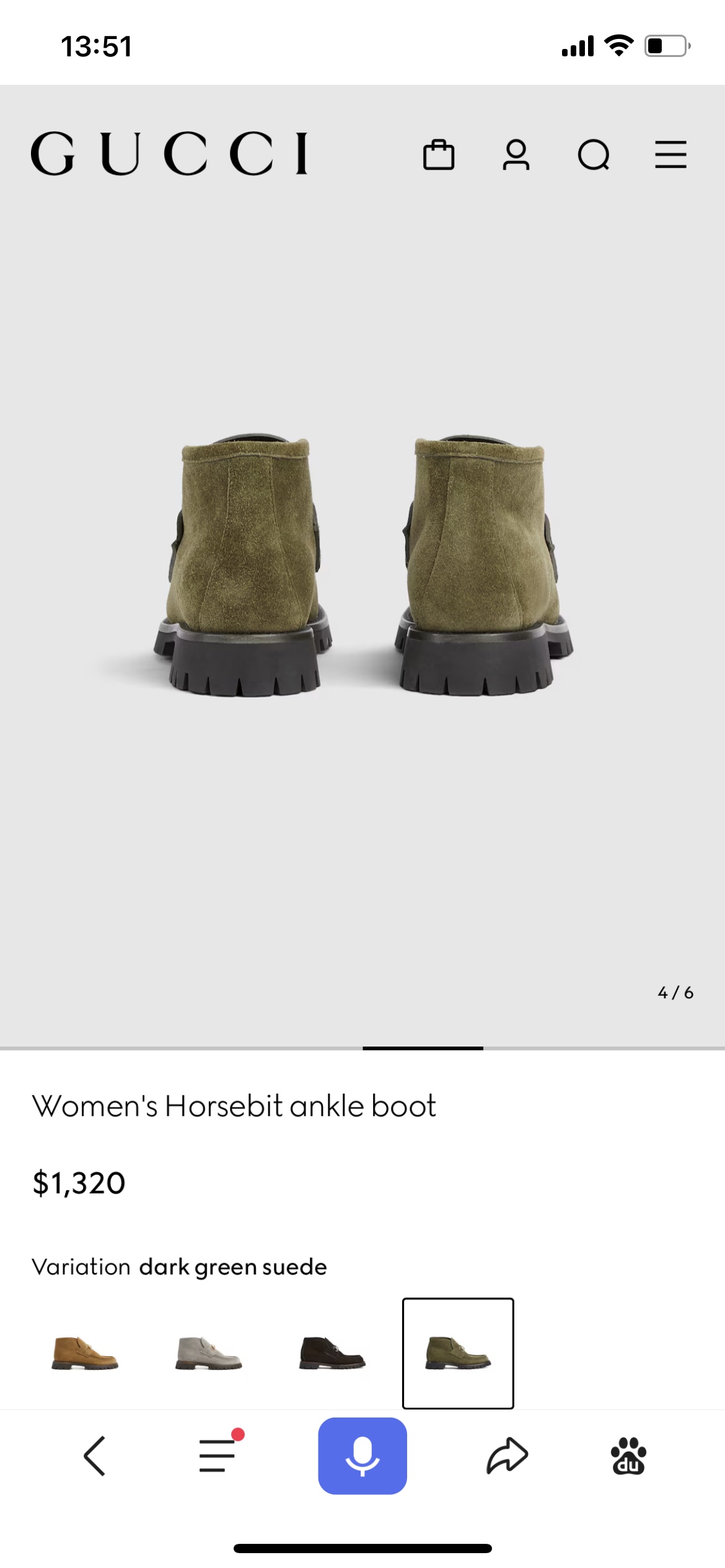Go to the Gucci homepage via logo
The width and height of the screenshot is (725, 1568).
(x=170, y=153)
